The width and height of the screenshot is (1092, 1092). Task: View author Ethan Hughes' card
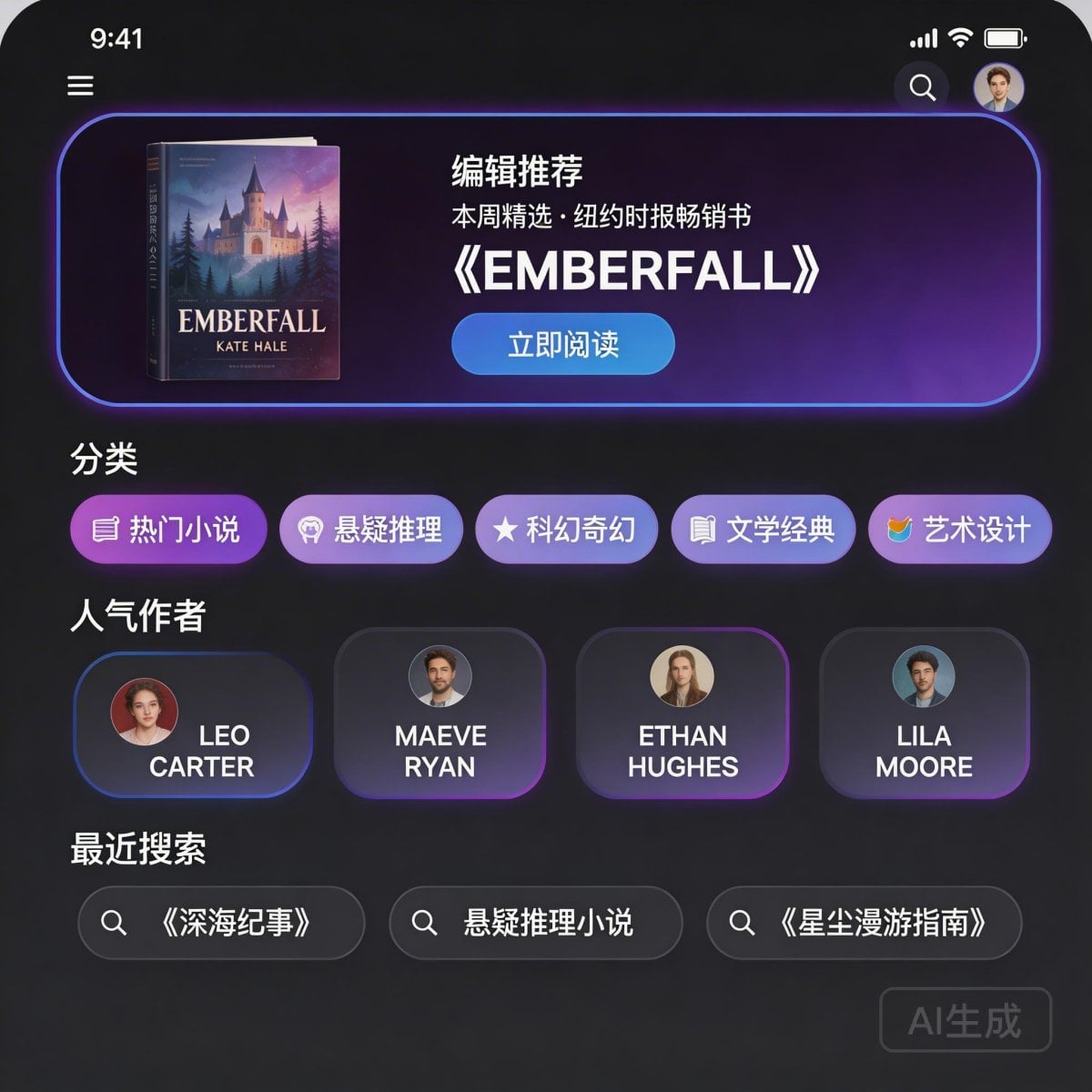[x=682, y=713]
